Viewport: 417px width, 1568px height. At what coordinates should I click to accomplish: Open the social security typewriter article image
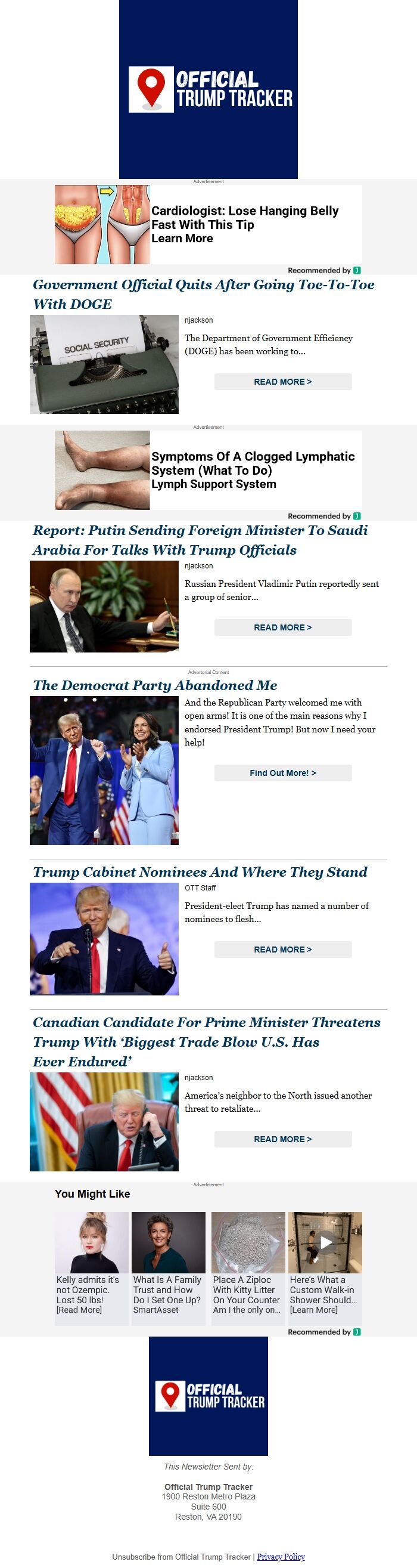click(104, 364)
